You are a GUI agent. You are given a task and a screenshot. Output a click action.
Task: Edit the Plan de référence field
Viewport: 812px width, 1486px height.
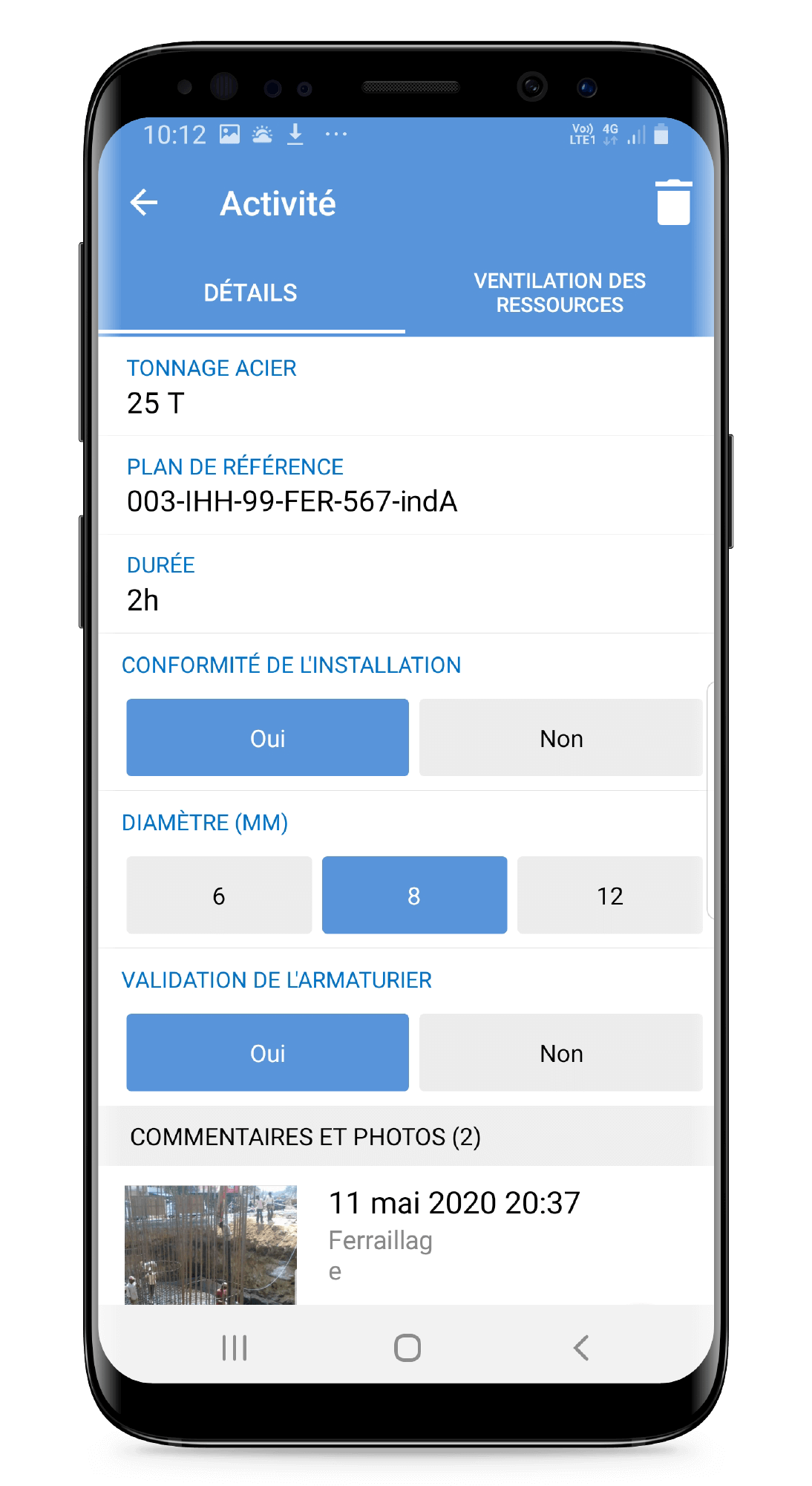click(406, 485)
